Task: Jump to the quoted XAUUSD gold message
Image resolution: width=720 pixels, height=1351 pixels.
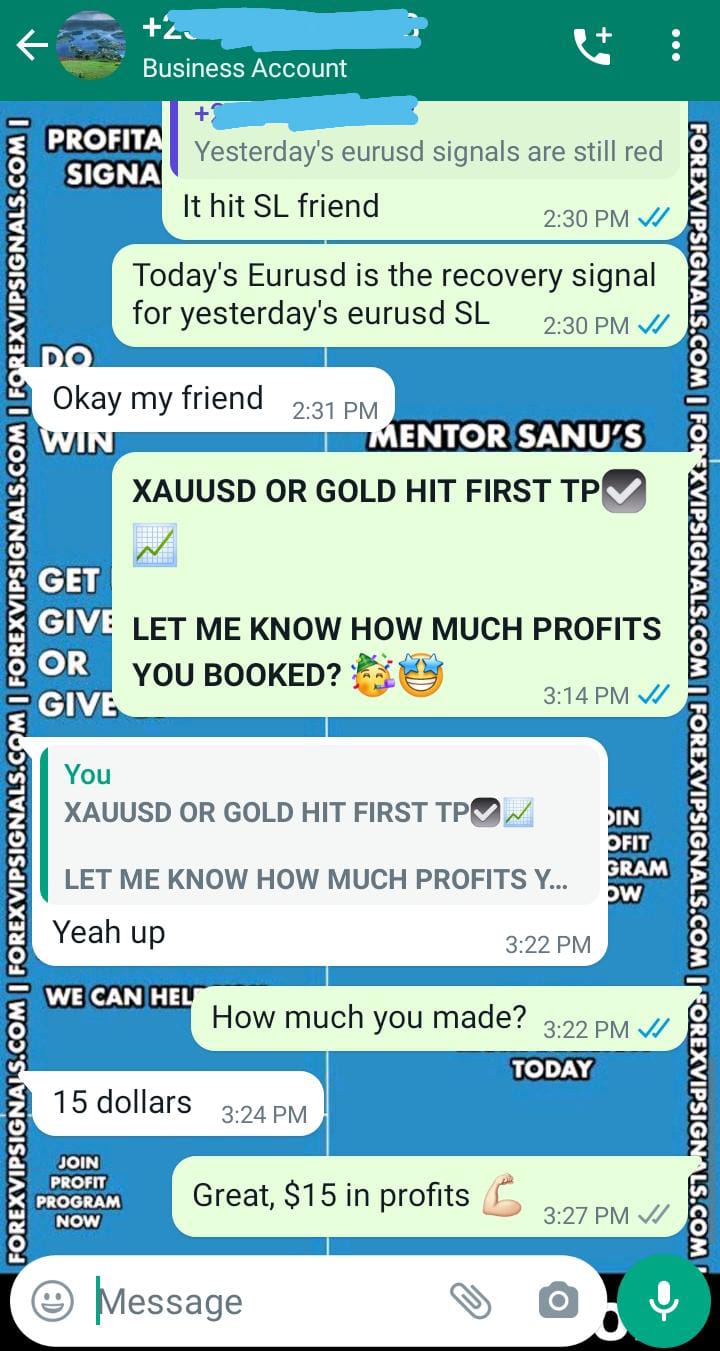Action: coord(320,828)
